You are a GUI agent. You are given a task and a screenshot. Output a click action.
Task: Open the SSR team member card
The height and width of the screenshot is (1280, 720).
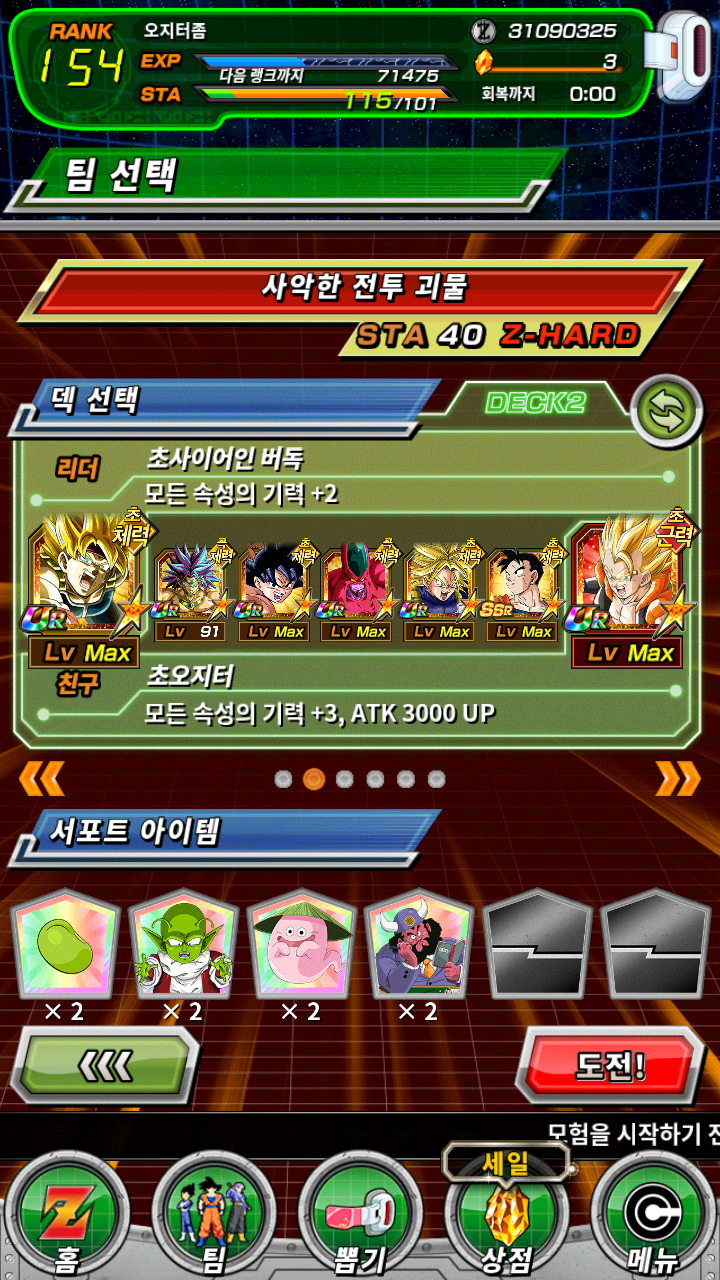click(x=522, y=590)
